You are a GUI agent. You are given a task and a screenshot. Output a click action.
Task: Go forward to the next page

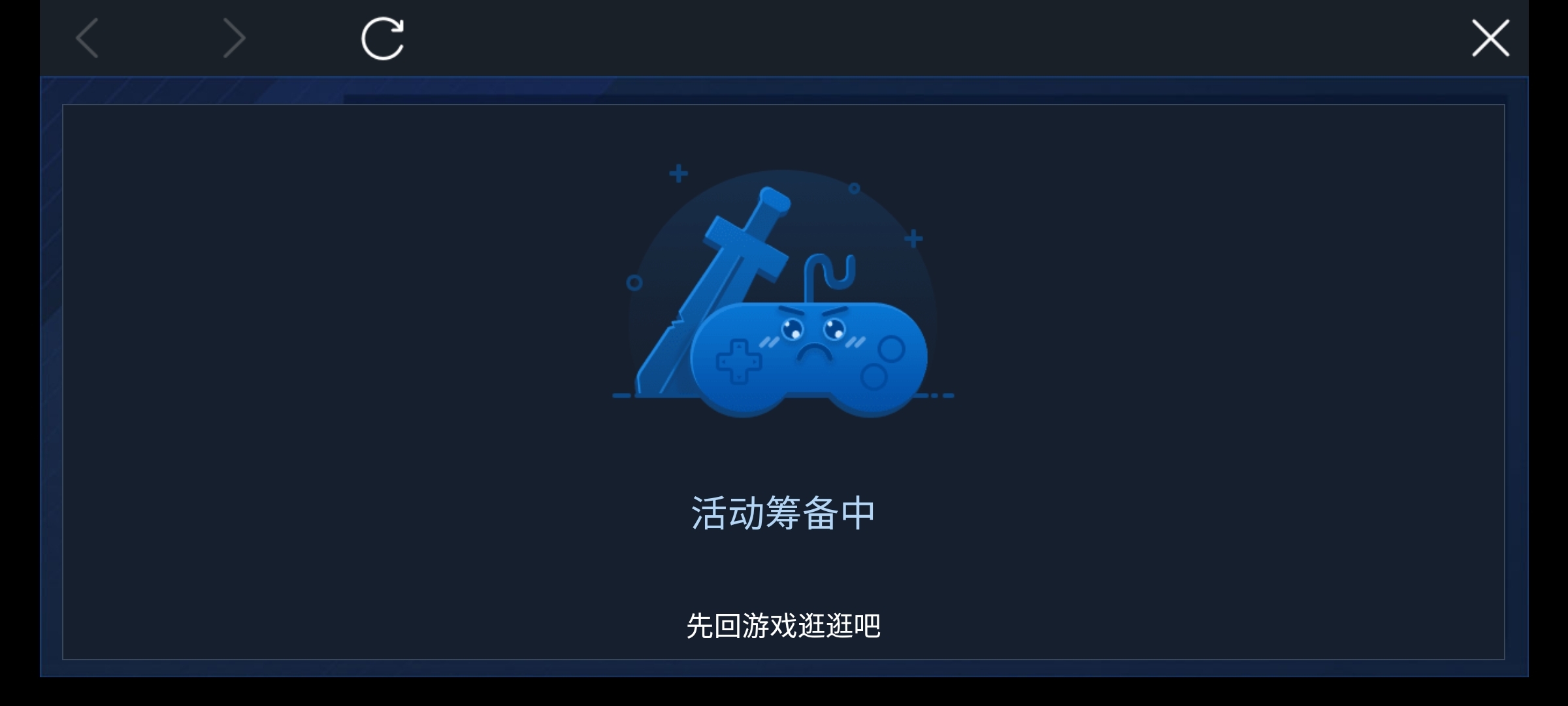234,38
